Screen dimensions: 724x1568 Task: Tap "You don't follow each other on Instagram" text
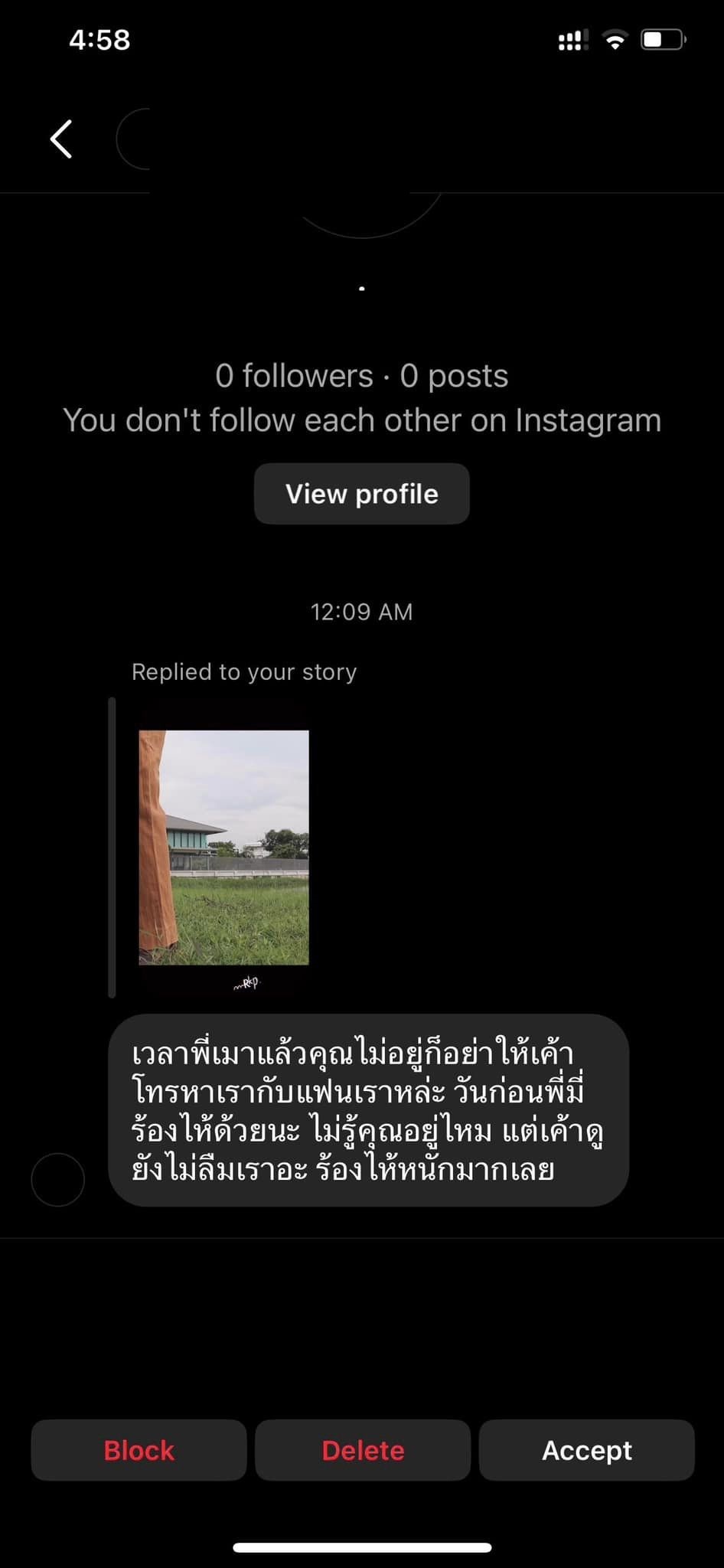click(361, 420)
